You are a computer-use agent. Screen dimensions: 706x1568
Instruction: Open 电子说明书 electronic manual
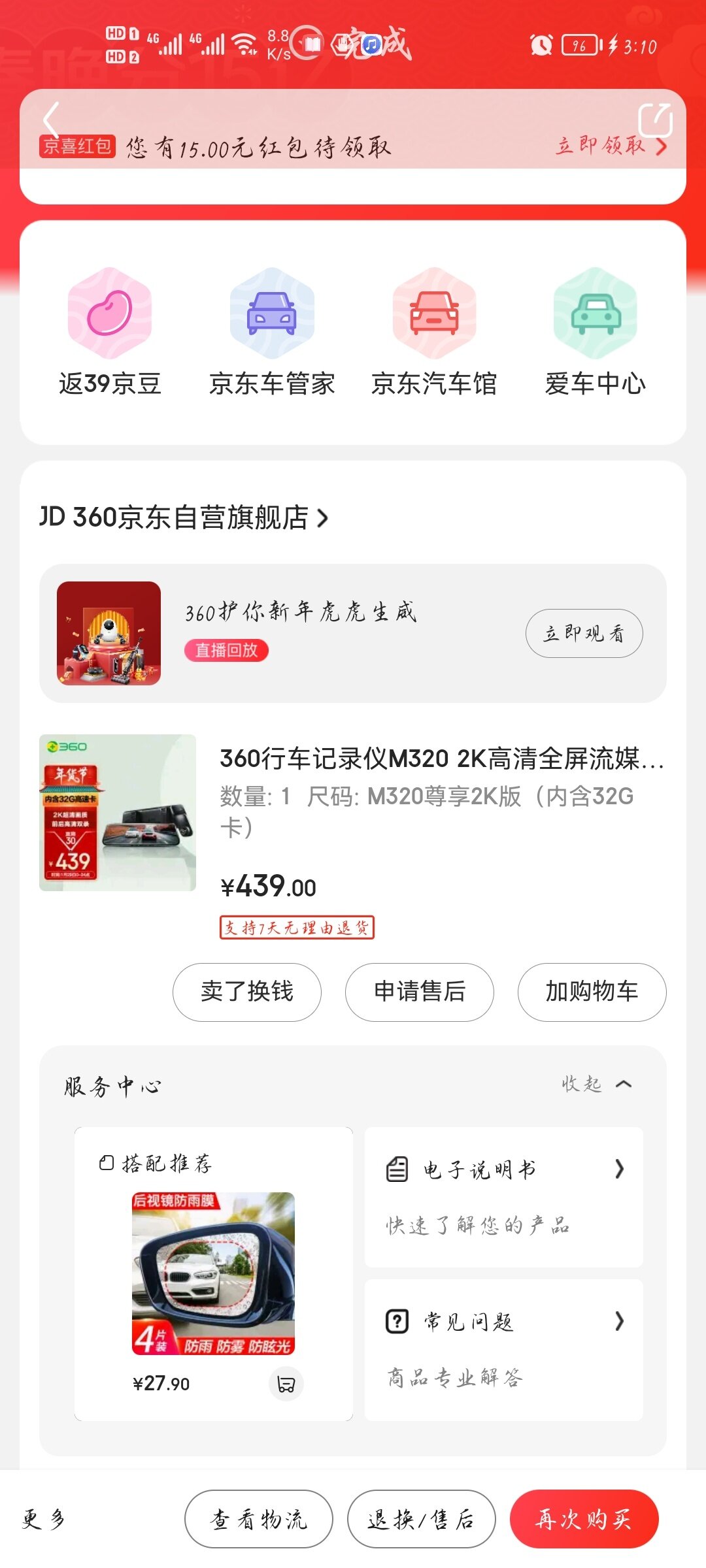click(503, 1169)
